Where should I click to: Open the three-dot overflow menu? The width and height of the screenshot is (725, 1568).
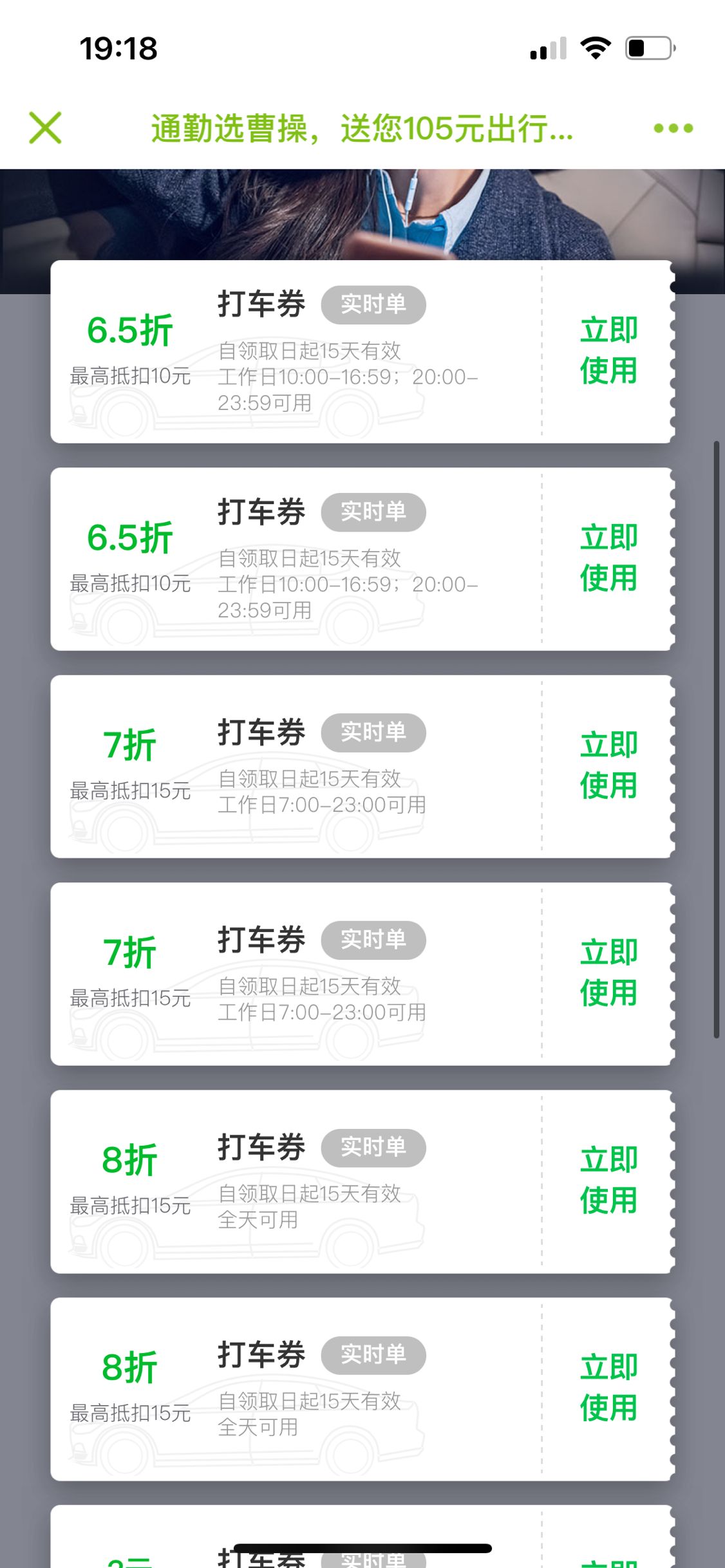[673, 127]
